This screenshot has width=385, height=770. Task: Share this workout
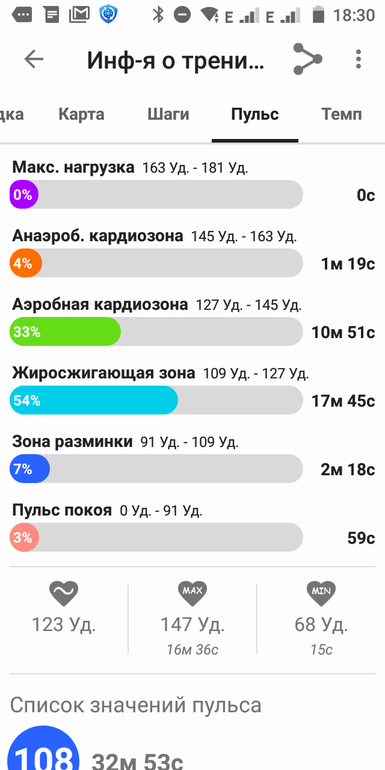tap(307, 59)
